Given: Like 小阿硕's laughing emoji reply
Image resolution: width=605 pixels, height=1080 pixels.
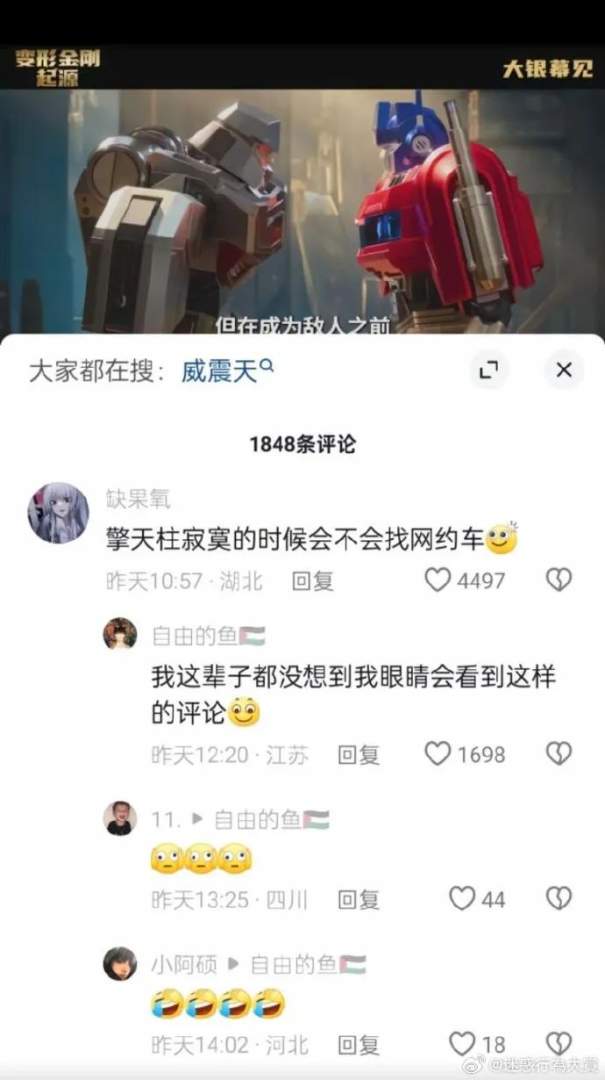Looking at the screenshot, I should point(462,1044).
